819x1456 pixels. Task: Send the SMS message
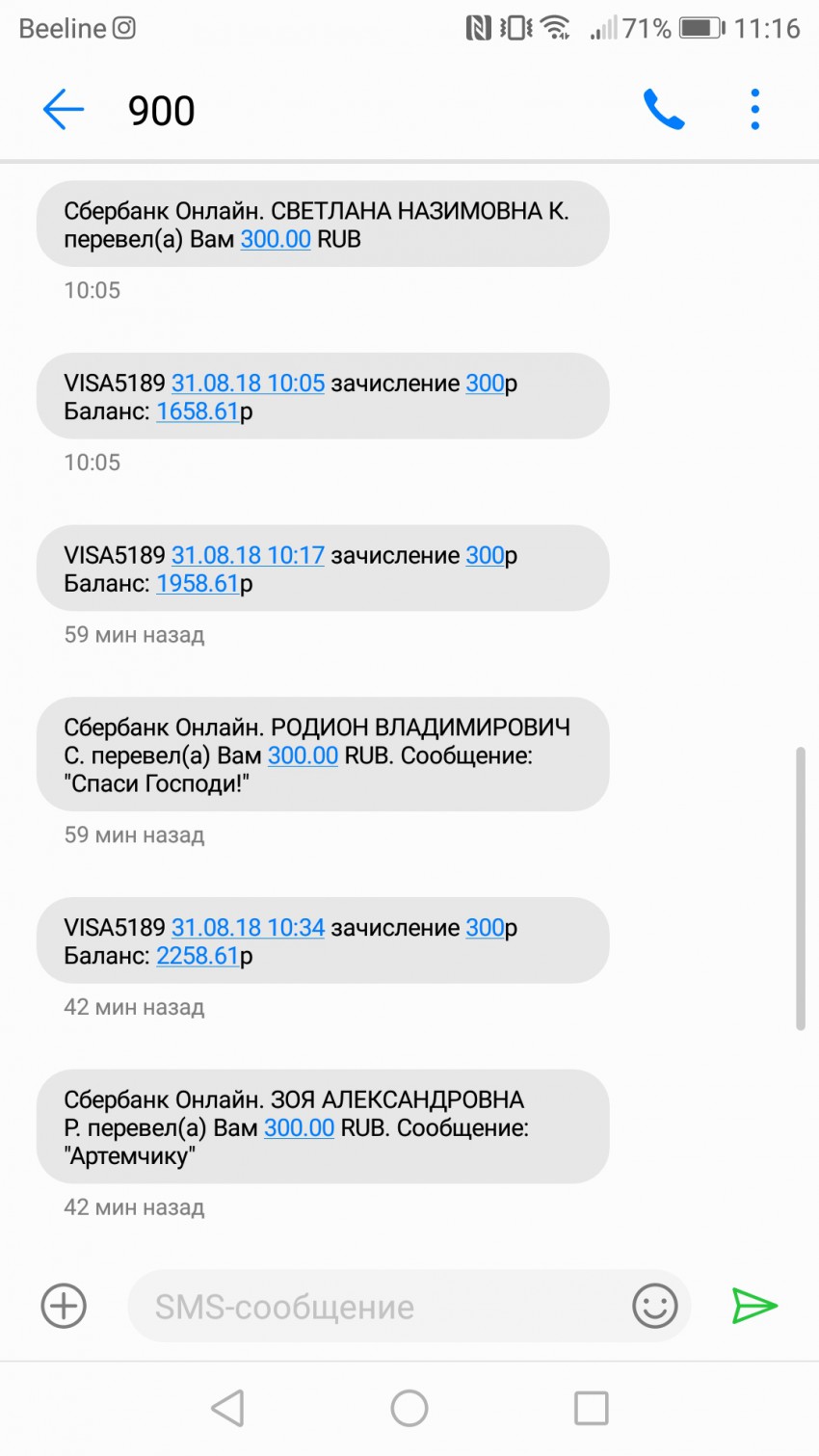(x=754, y=1307)
